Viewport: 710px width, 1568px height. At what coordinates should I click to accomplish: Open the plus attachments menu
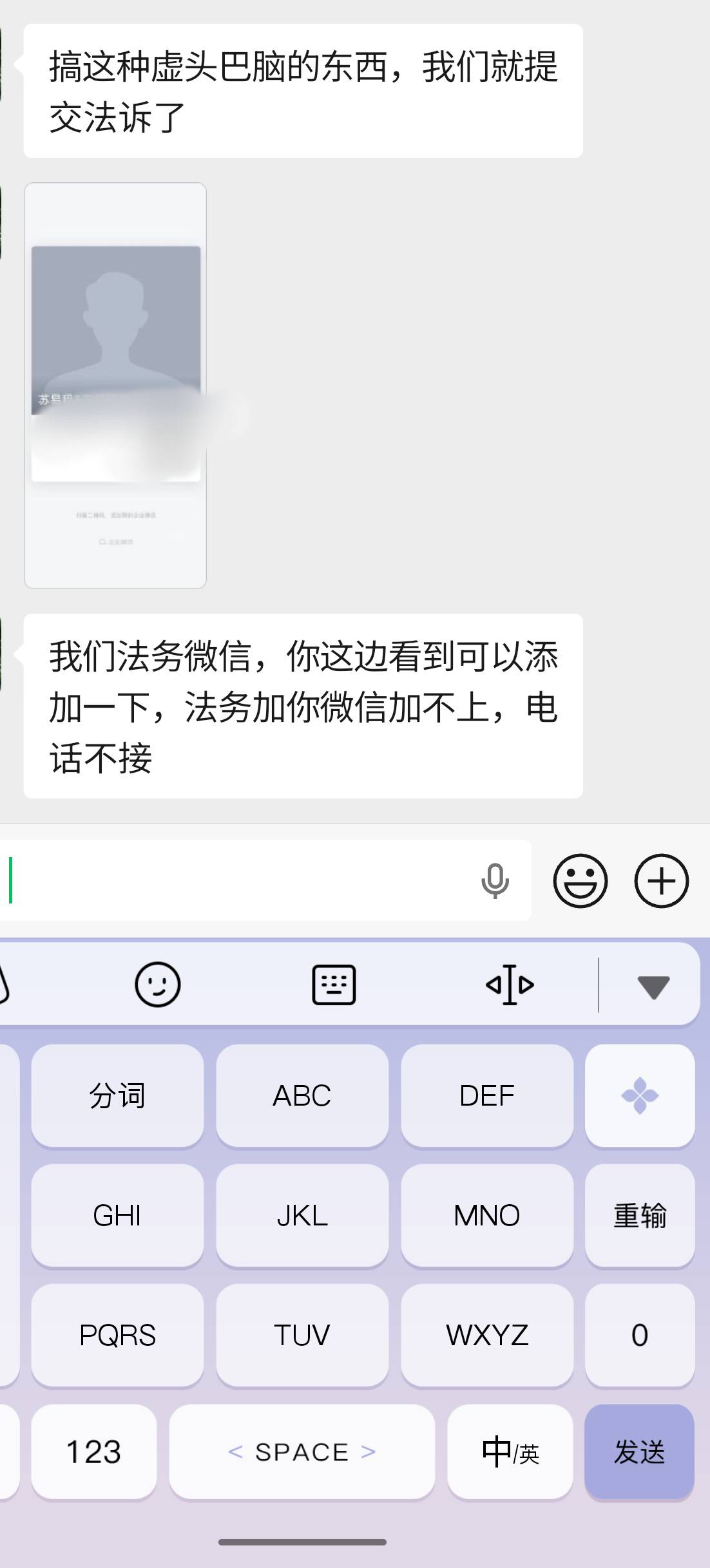662,881
